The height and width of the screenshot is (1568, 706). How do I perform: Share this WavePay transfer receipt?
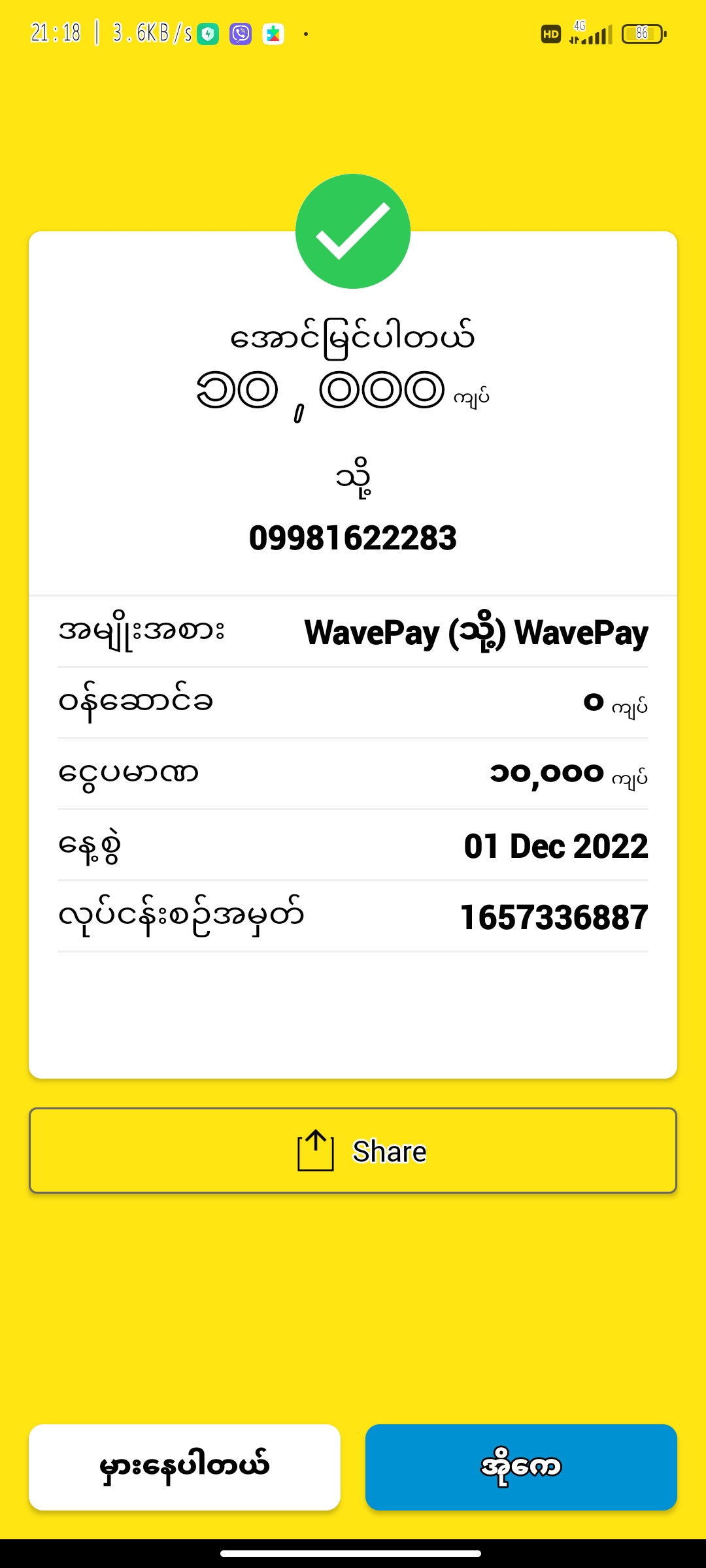tap(353, 1150)
